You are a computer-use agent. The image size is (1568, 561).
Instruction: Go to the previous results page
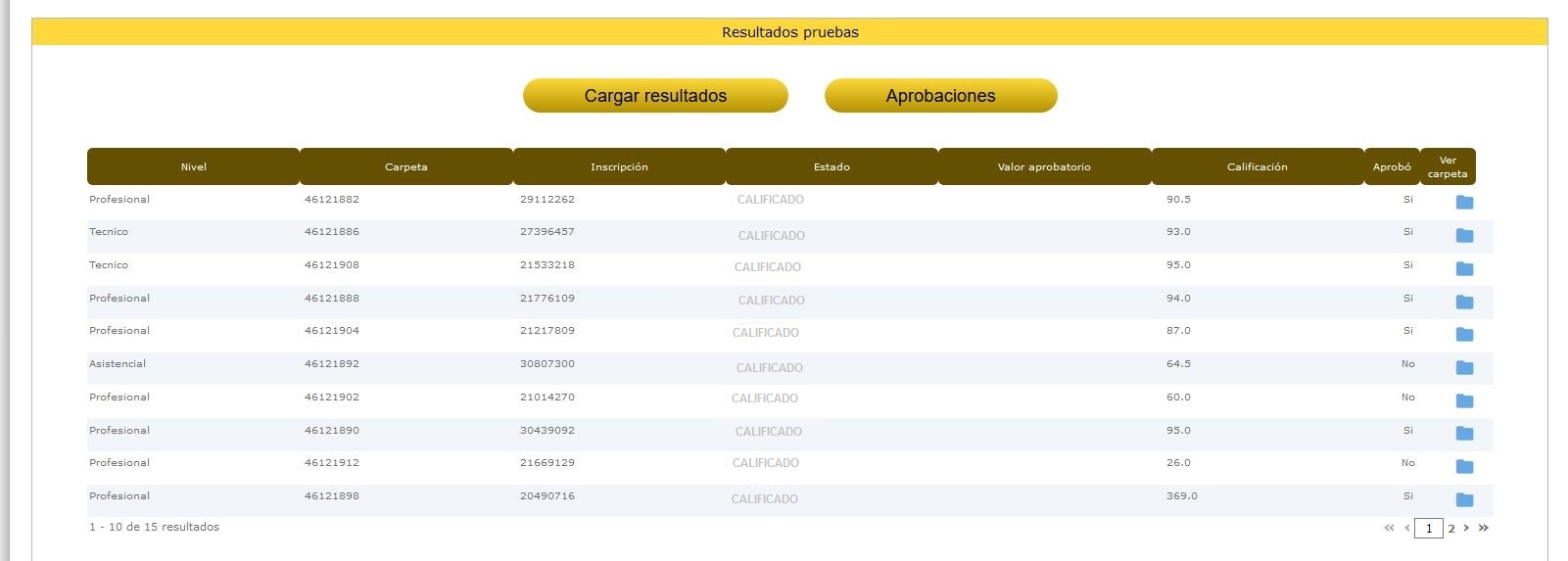(1407, 528)
